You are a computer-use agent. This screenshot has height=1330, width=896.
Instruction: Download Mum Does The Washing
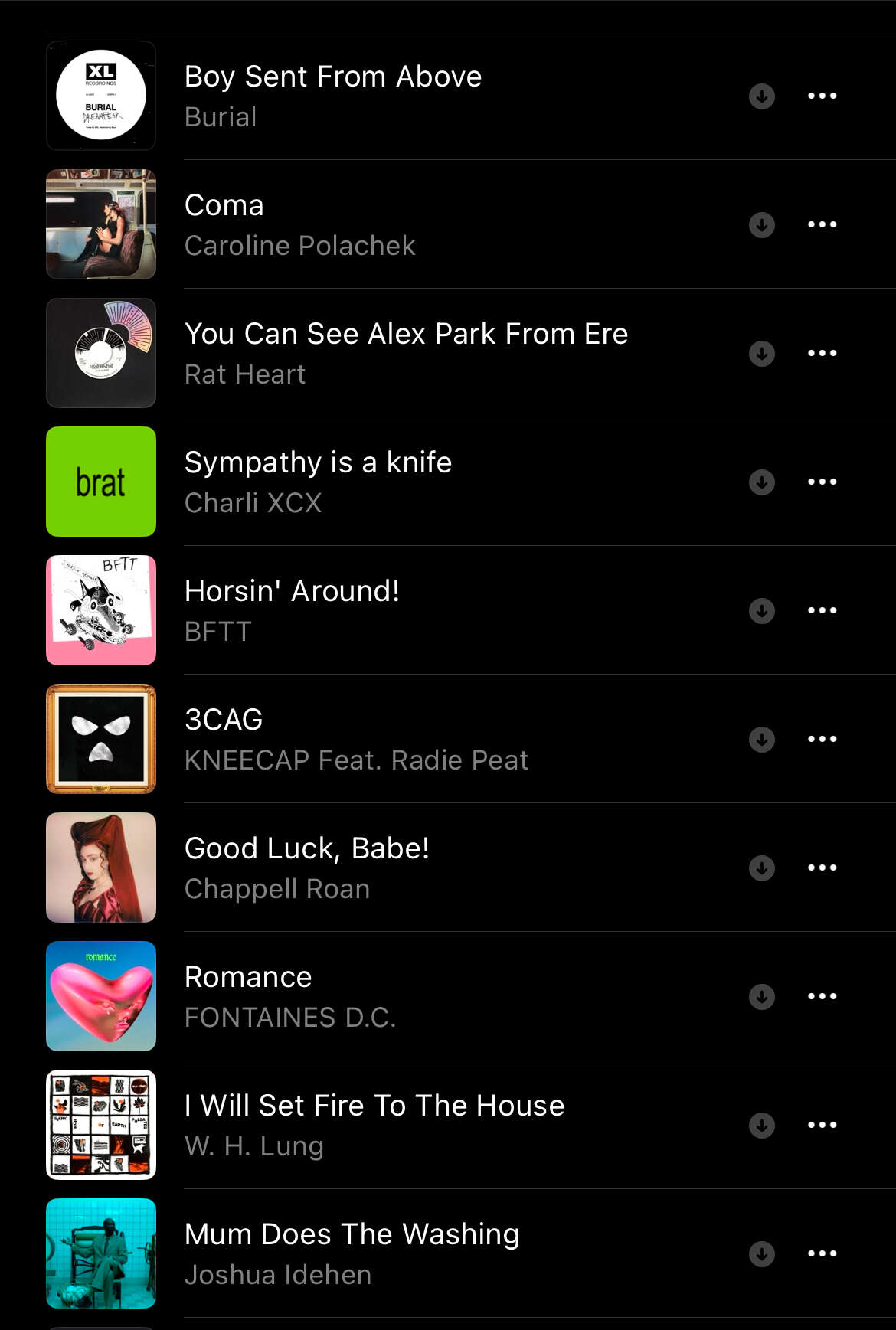761,1254
